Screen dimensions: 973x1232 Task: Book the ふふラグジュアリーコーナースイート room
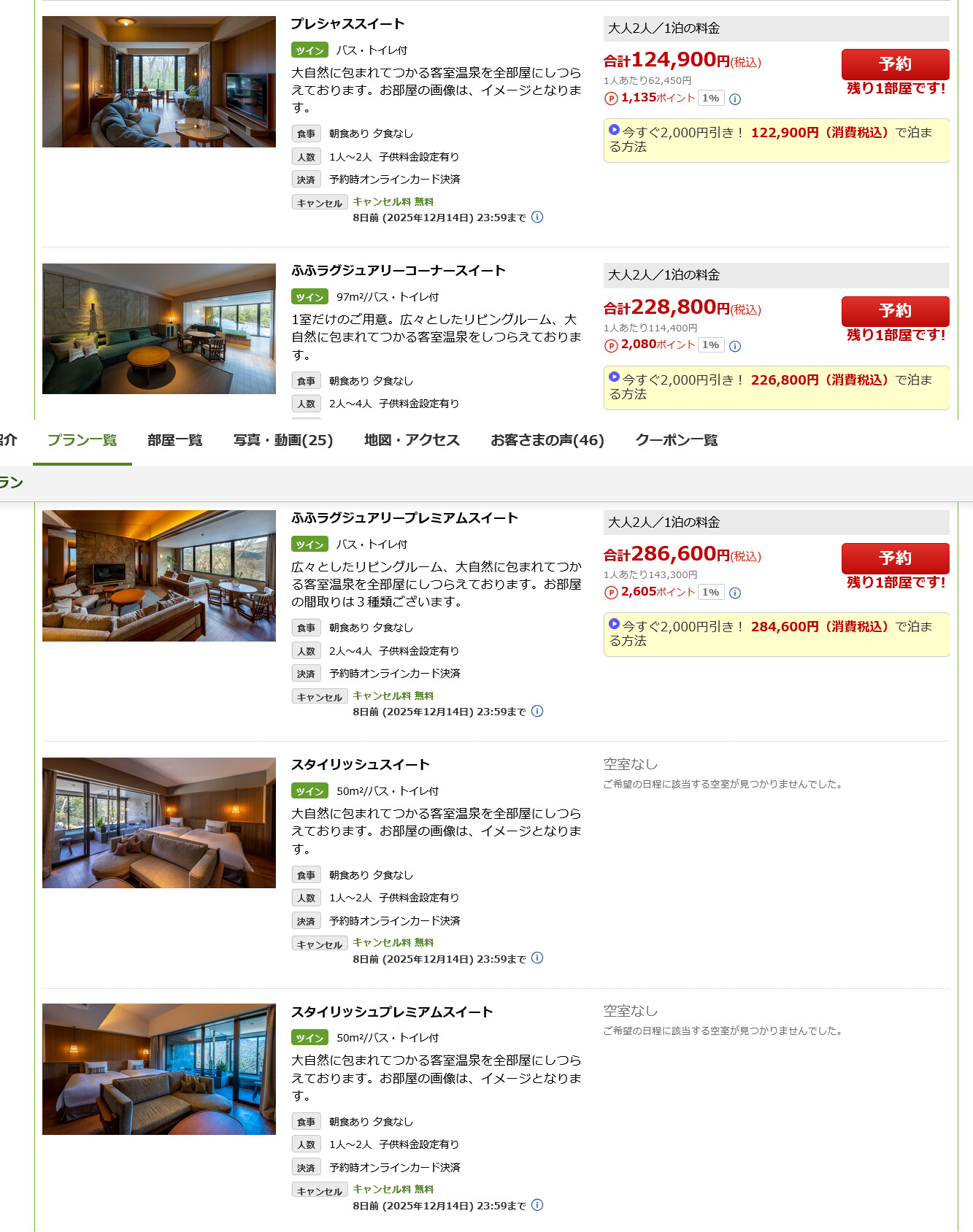click(x=895, y=311)
